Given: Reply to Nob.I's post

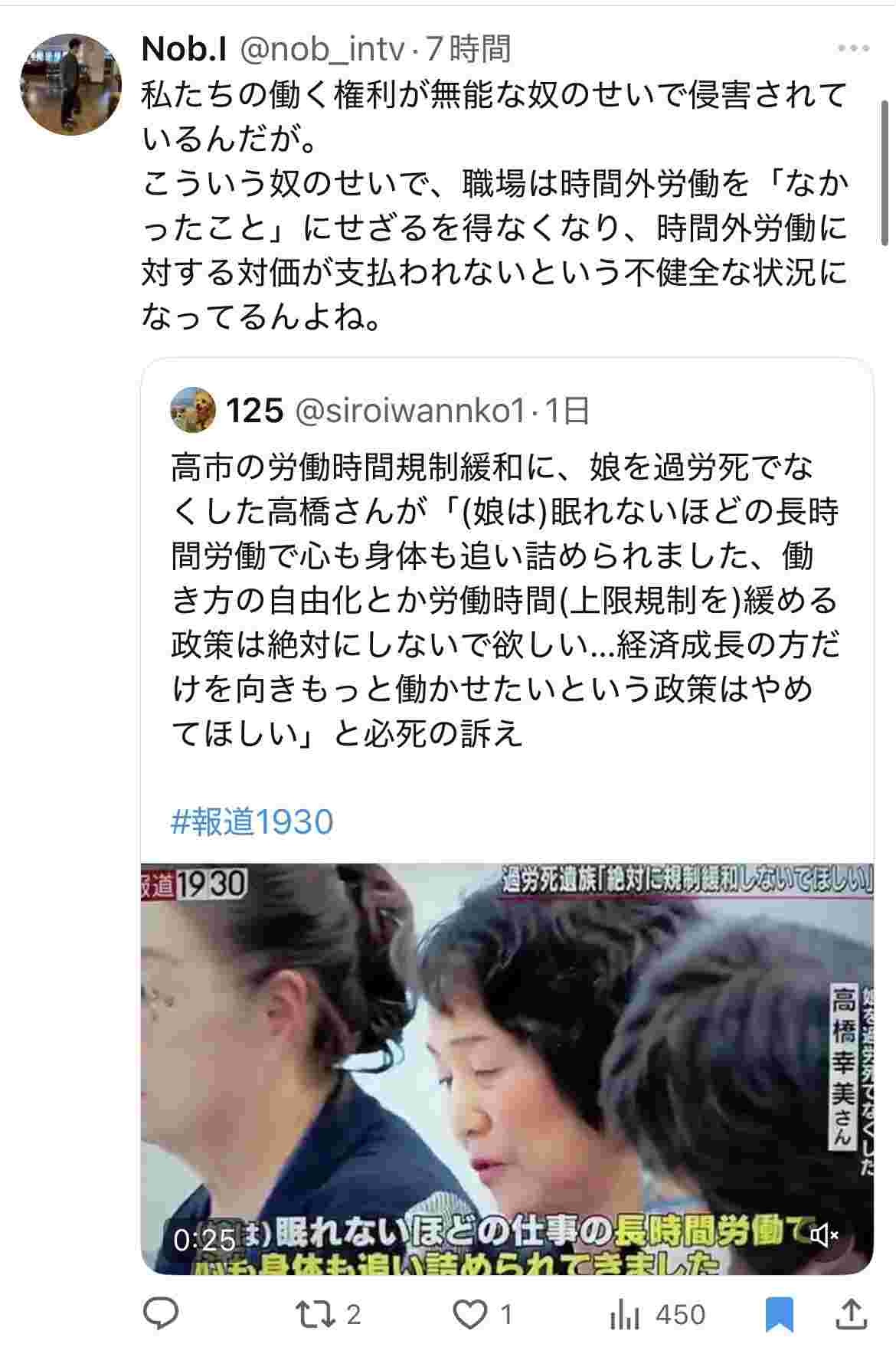Looking at the screenshot, I should coord(162,1315).
